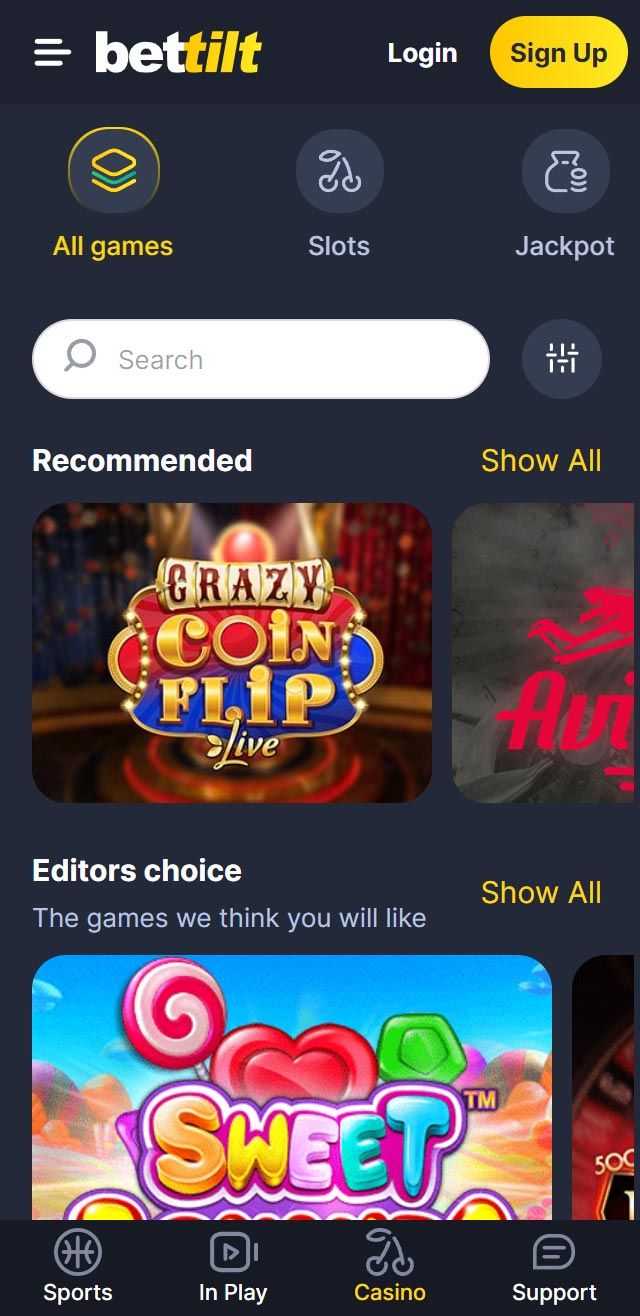The width and height of the screenshot is (640, 1316).
Task: Open the hamburger menu
Action: point(52,52)
